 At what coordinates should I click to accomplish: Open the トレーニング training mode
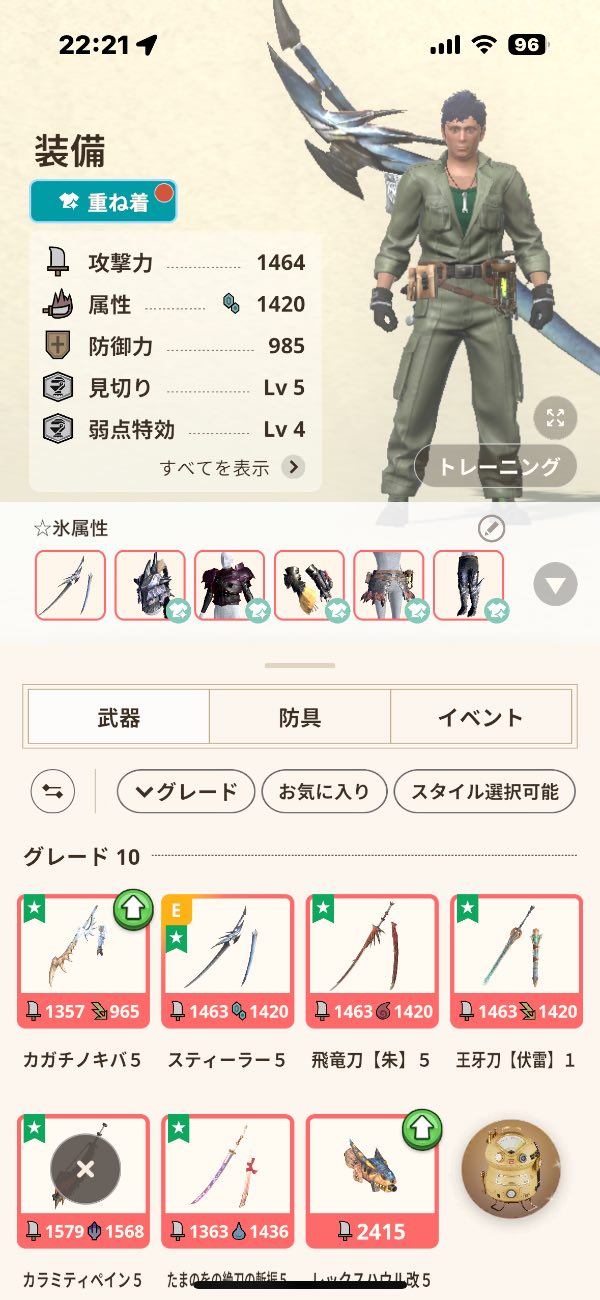tap(496, 467)
